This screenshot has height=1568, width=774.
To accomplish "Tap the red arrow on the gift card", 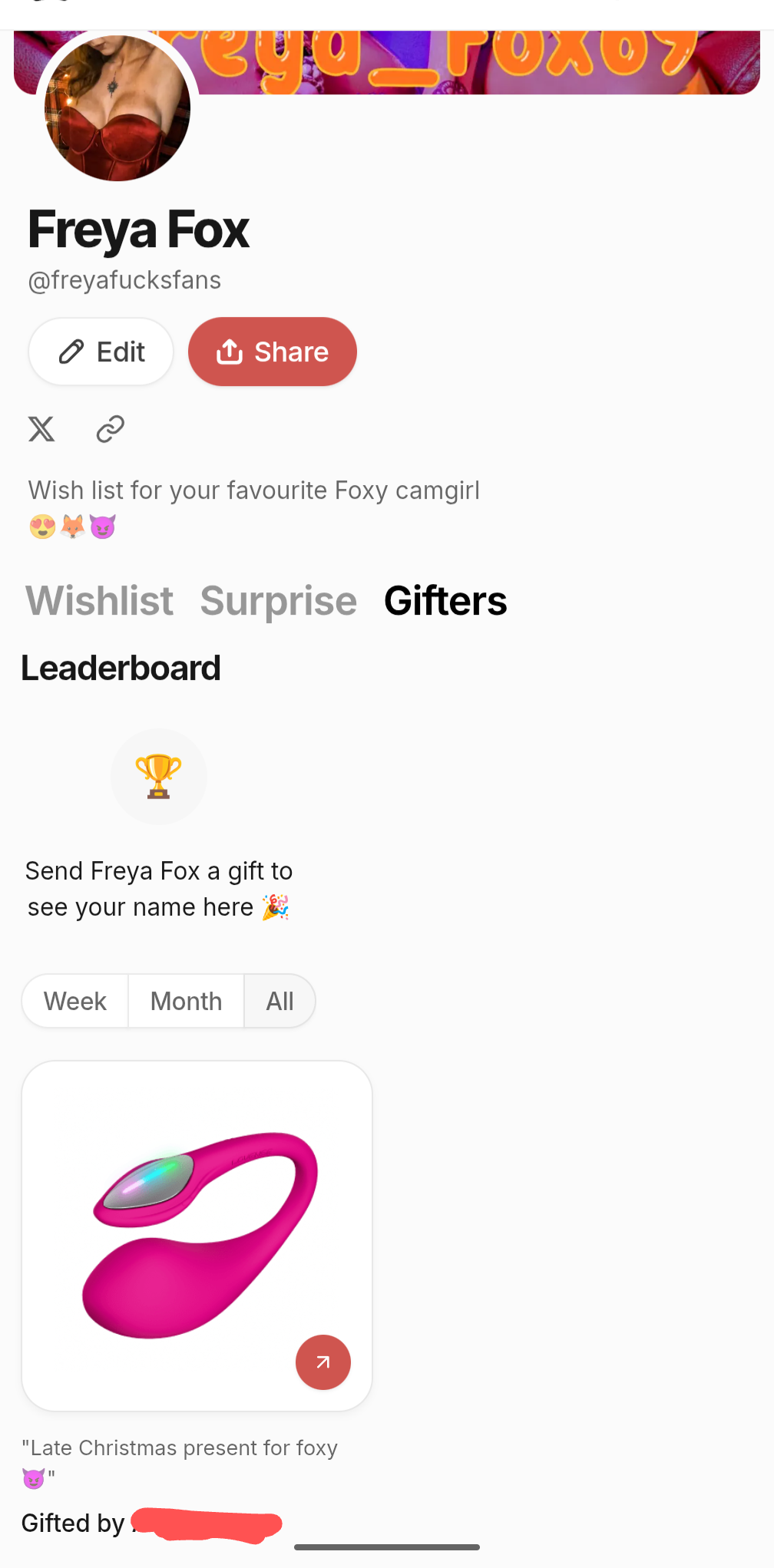I will point(323,1362).
